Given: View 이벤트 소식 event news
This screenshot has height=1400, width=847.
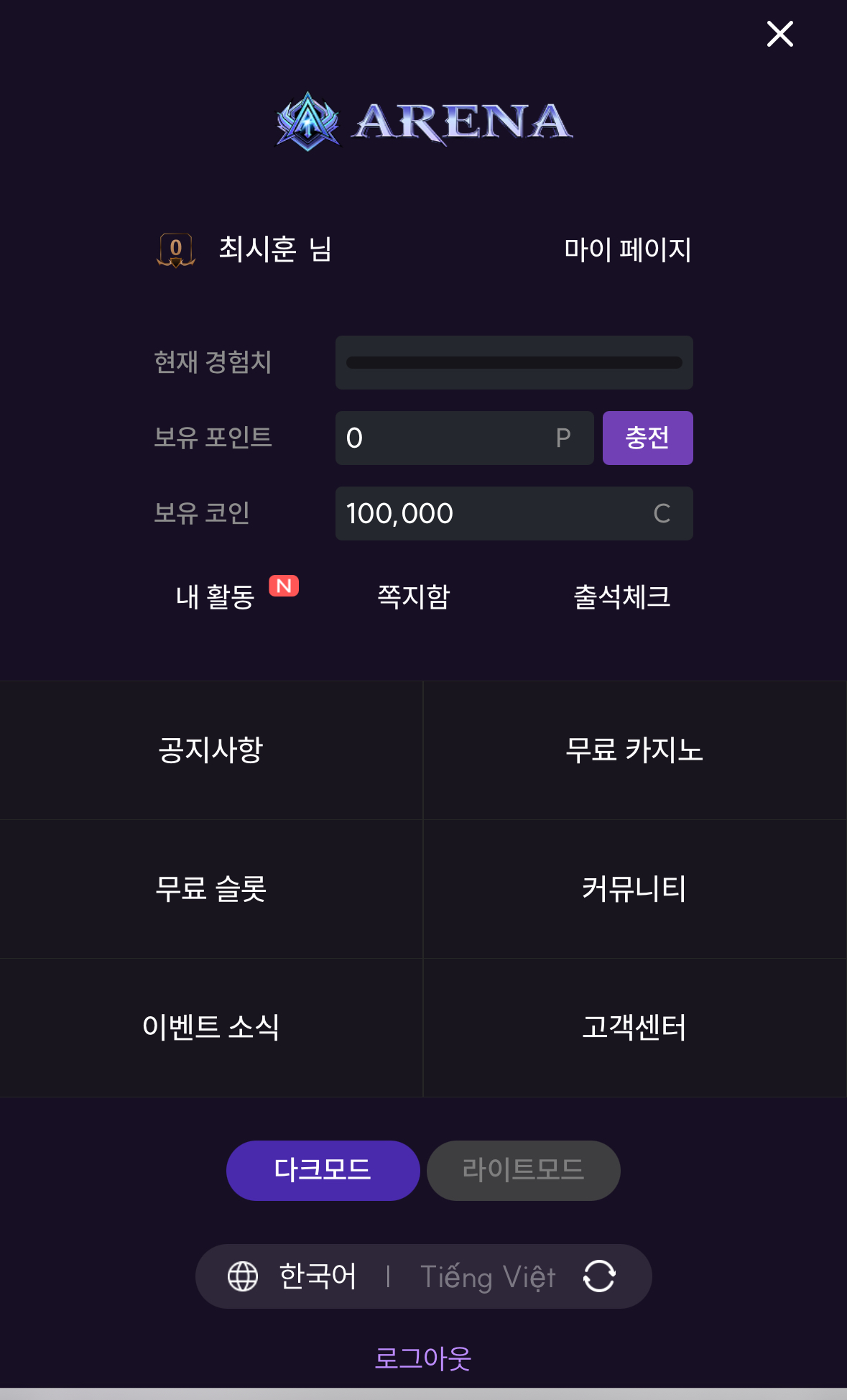Looking at the screenshot, I should click(x=211, y=1027).
